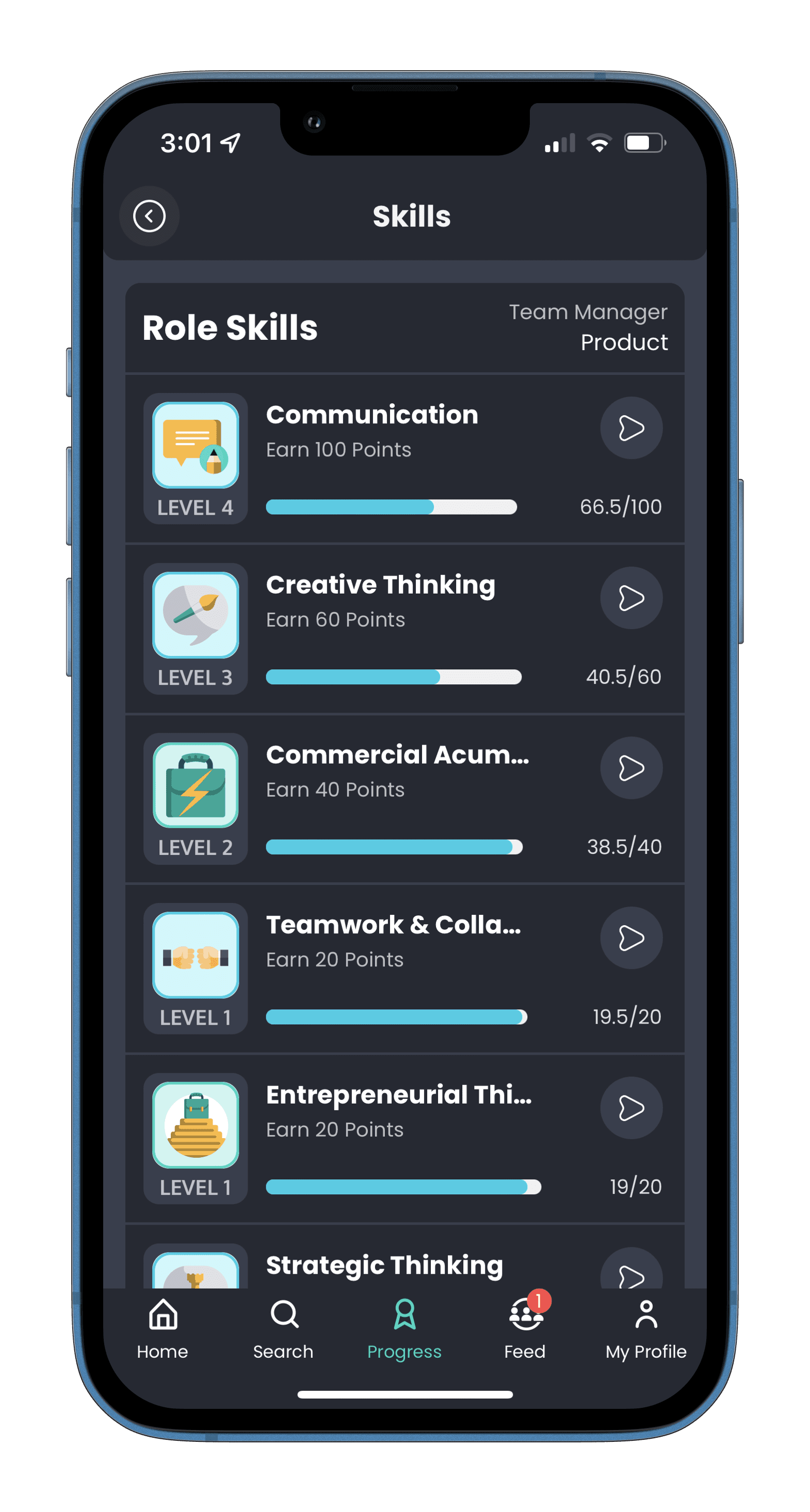810x1512 pixels.
Task: Go to the My Profile tab
Action: 645,1329
